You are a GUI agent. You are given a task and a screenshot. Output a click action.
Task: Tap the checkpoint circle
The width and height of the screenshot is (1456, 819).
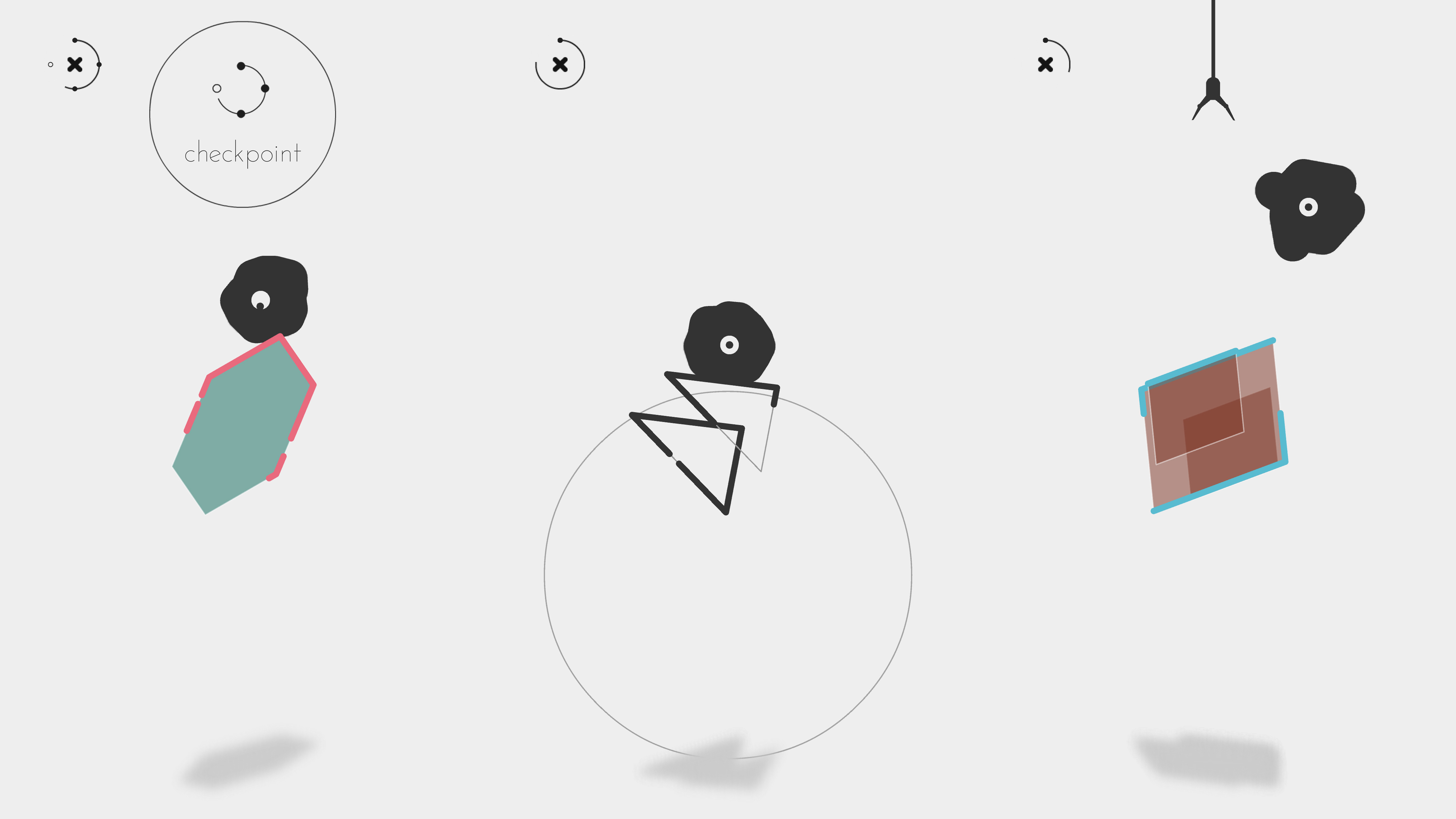242,115
